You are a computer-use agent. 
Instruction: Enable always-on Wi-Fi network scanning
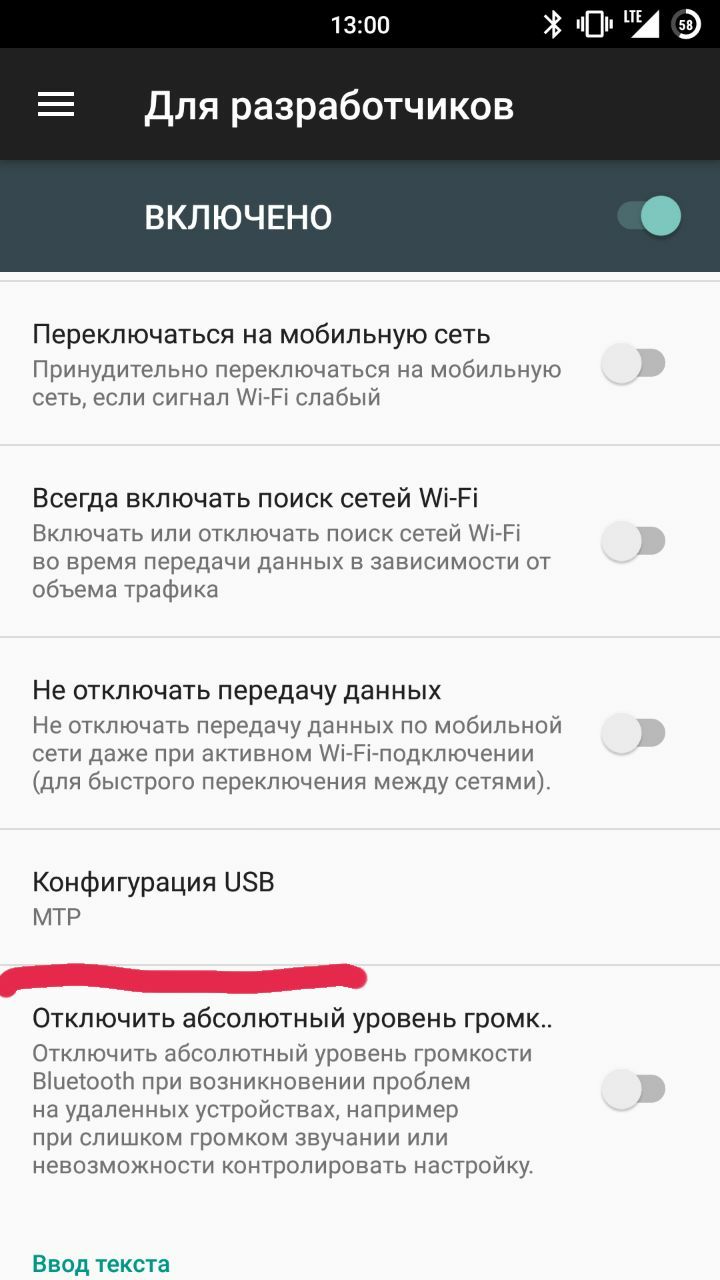click(633, 541)
